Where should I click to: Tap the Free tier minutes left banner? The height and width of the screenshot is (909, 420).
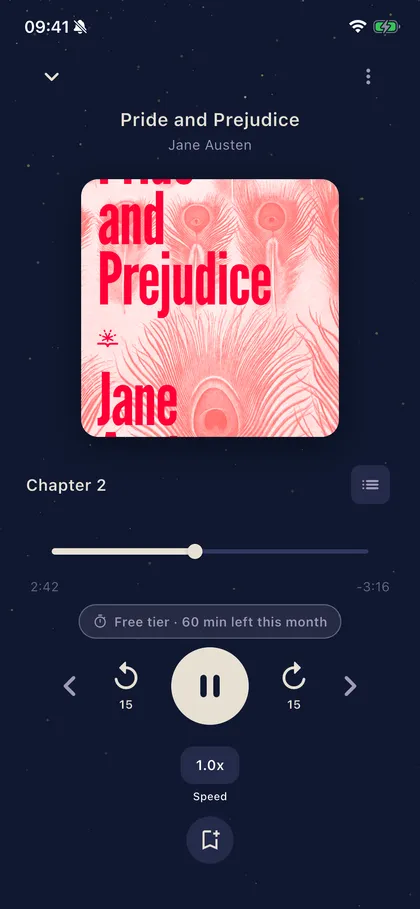(210, 622)
